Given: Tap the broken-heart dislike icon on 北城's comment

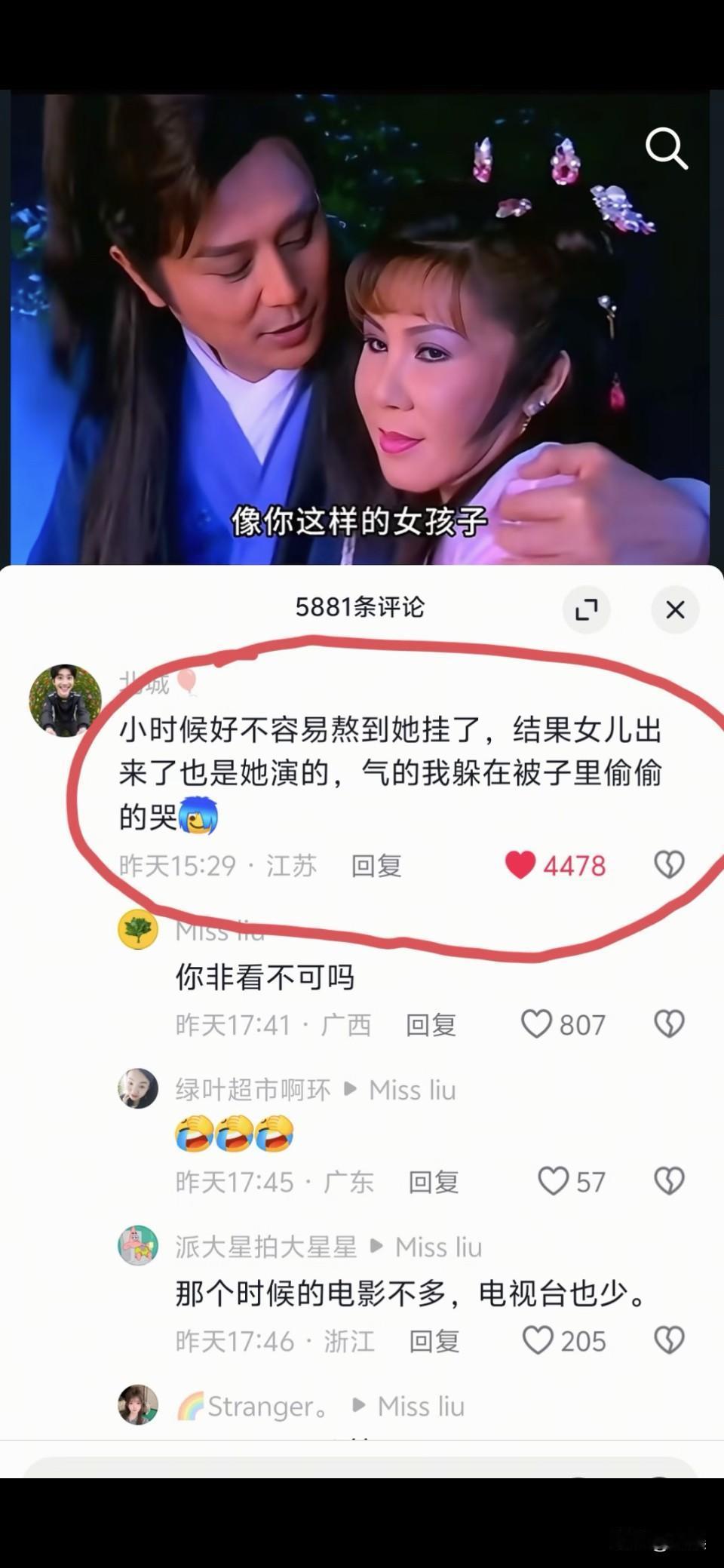Looking at the screenshot, I should click(x=669, y=864).
